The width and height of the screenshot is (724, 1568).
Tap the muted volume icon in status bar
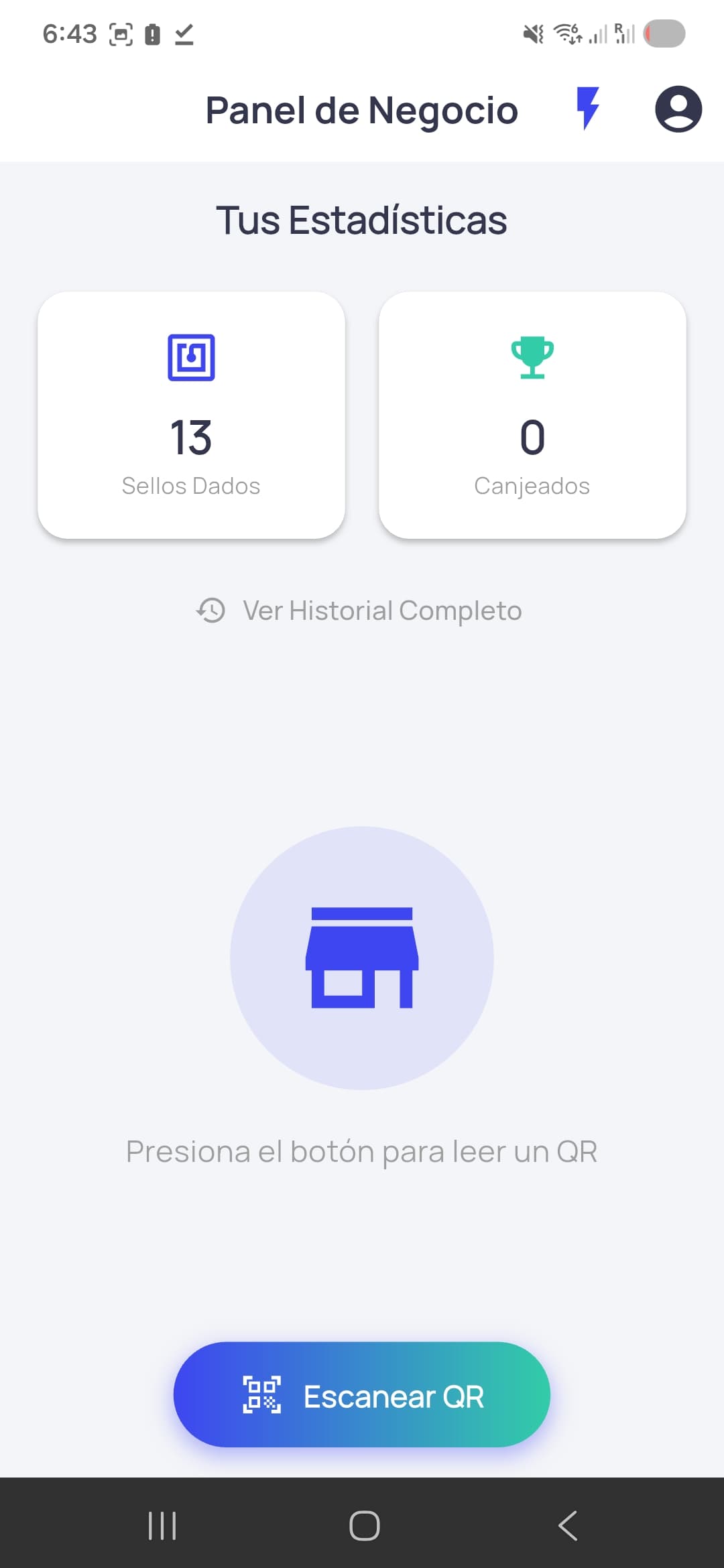(x=532, y=34)
